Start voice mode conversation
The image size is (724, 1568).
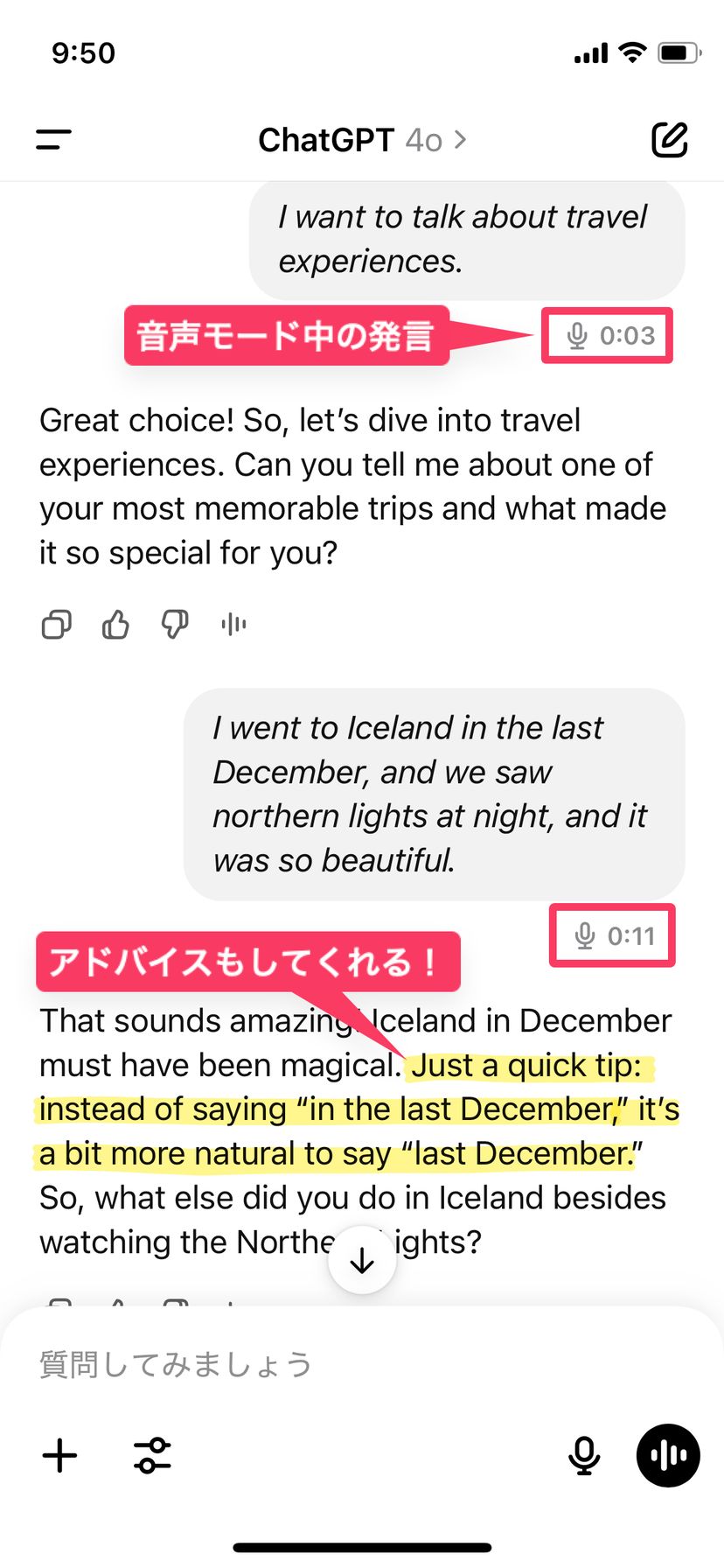pos(668,1456)
